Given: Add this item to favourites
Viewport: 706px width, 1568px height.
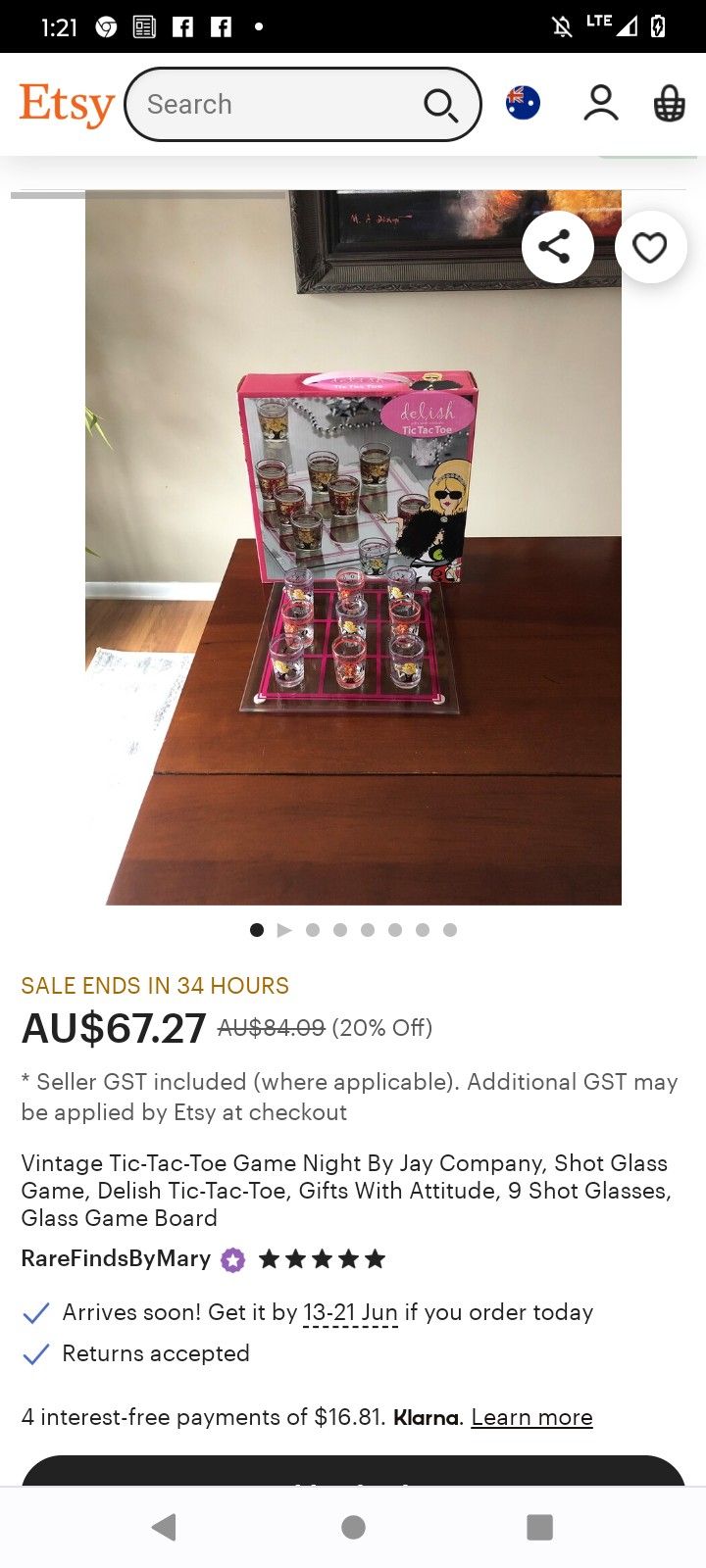Looking at the screenshot, I should coord(650,247).
